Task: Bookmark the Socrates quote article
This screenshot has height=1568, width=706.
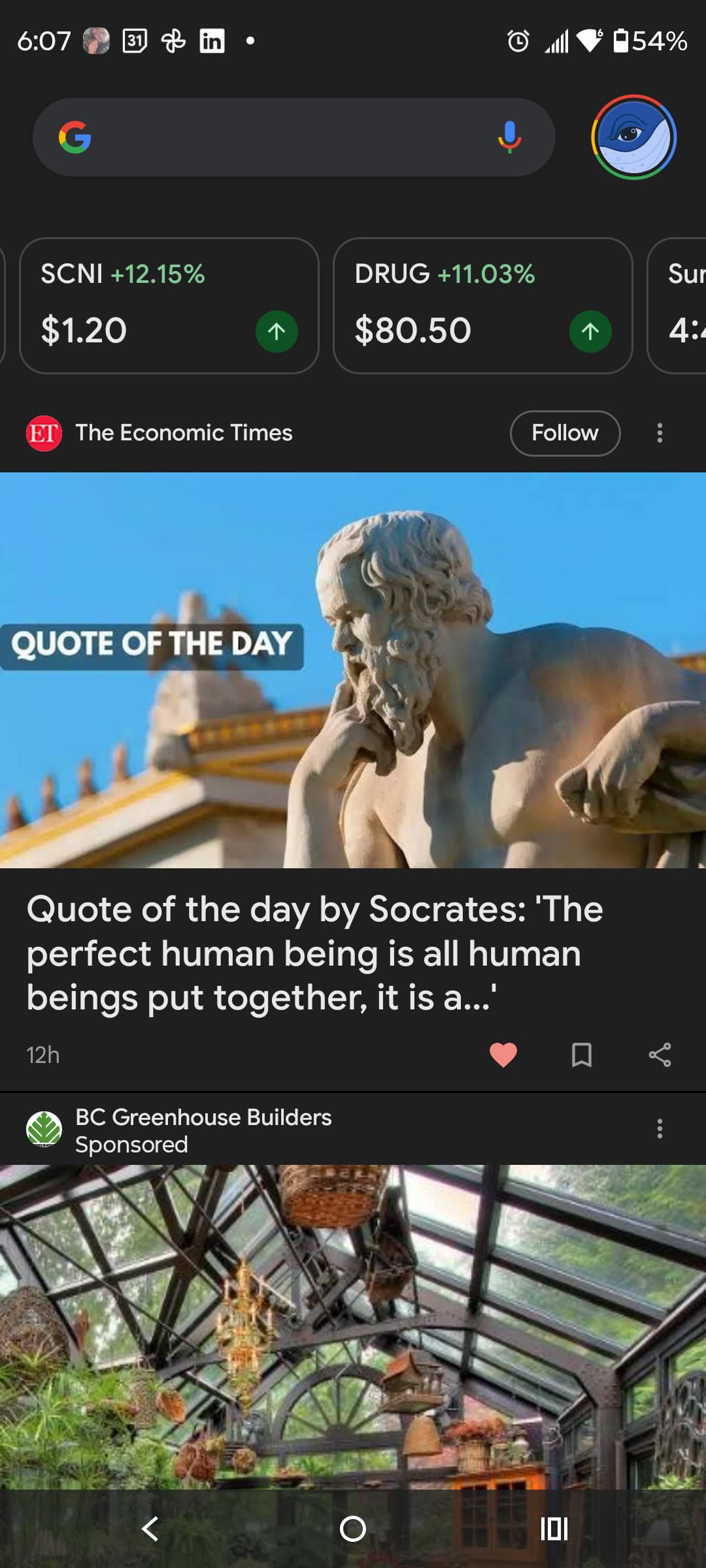Action: click(x=582, y=1054)
